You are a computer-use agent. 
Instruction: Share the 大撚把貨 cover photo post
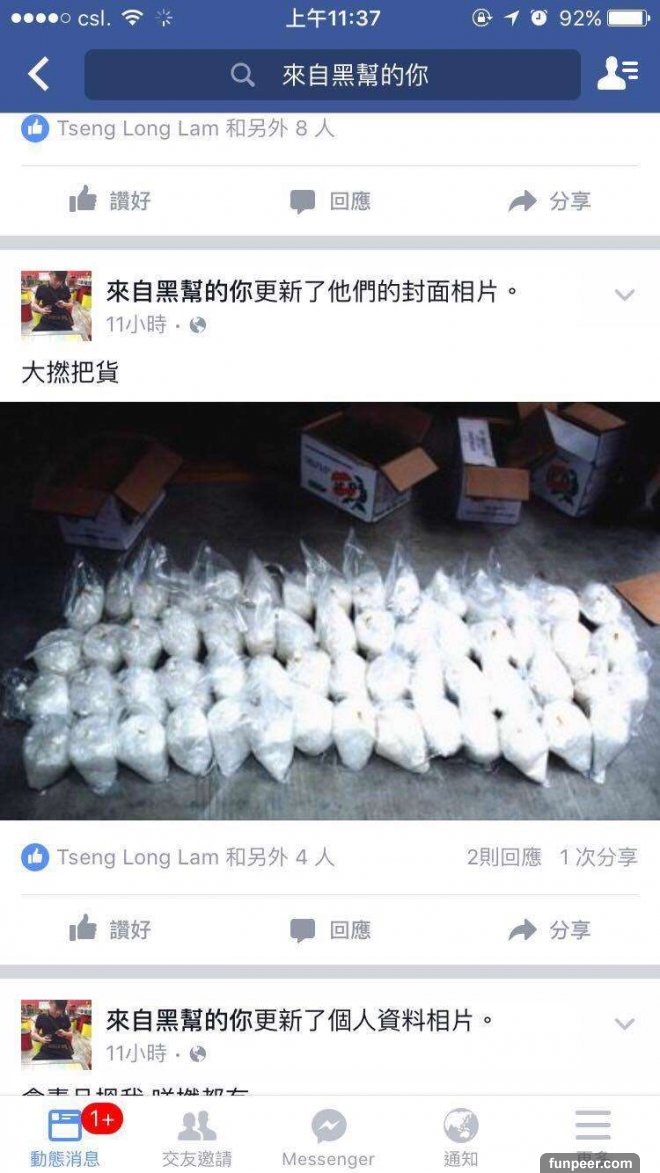(549, 930)
